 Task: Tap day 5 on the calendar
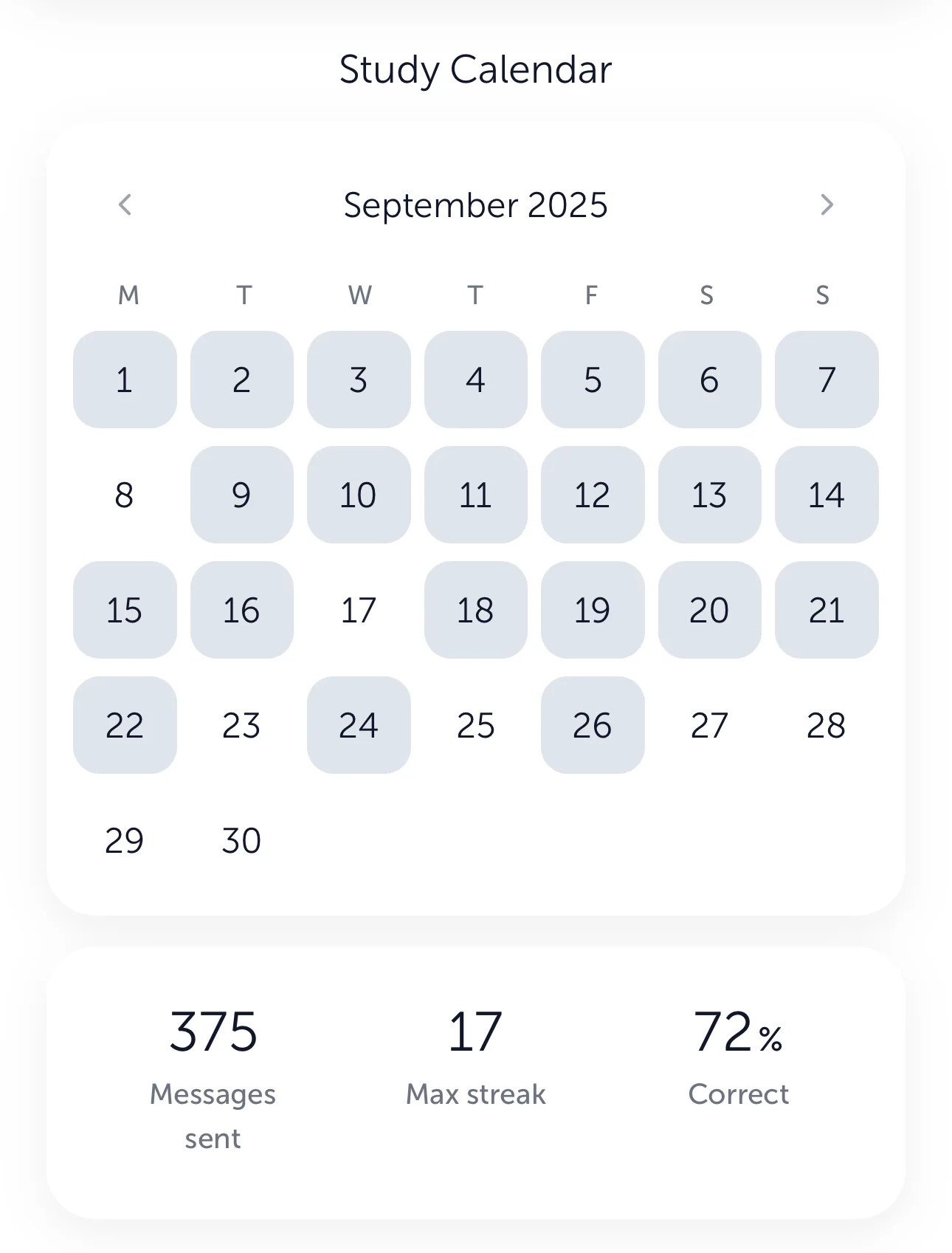(593, 380)
